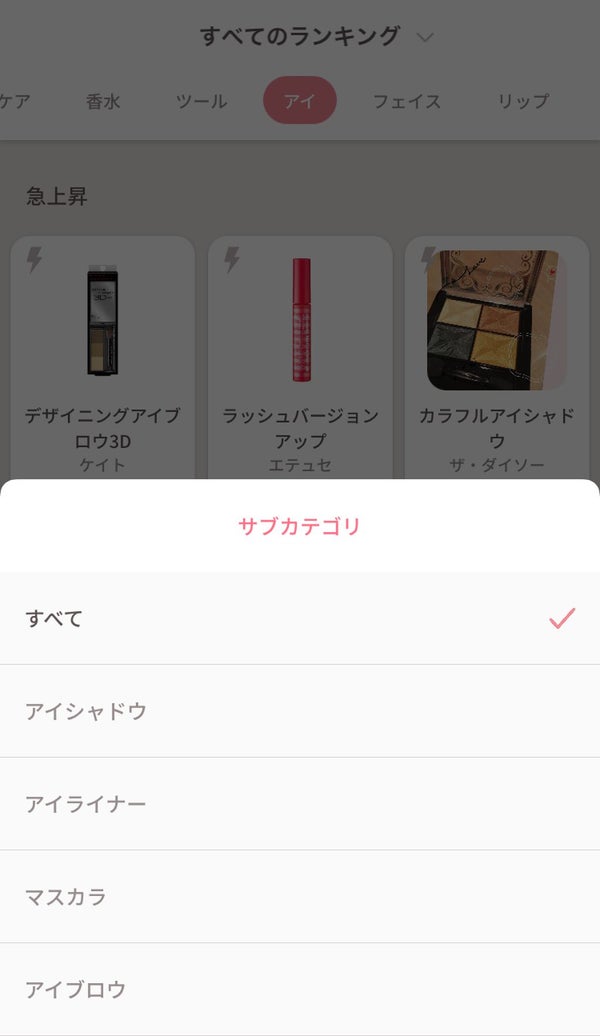The image size is (600, 1036).
Task: Switch to the ツール tab
Action: [201, 101]
